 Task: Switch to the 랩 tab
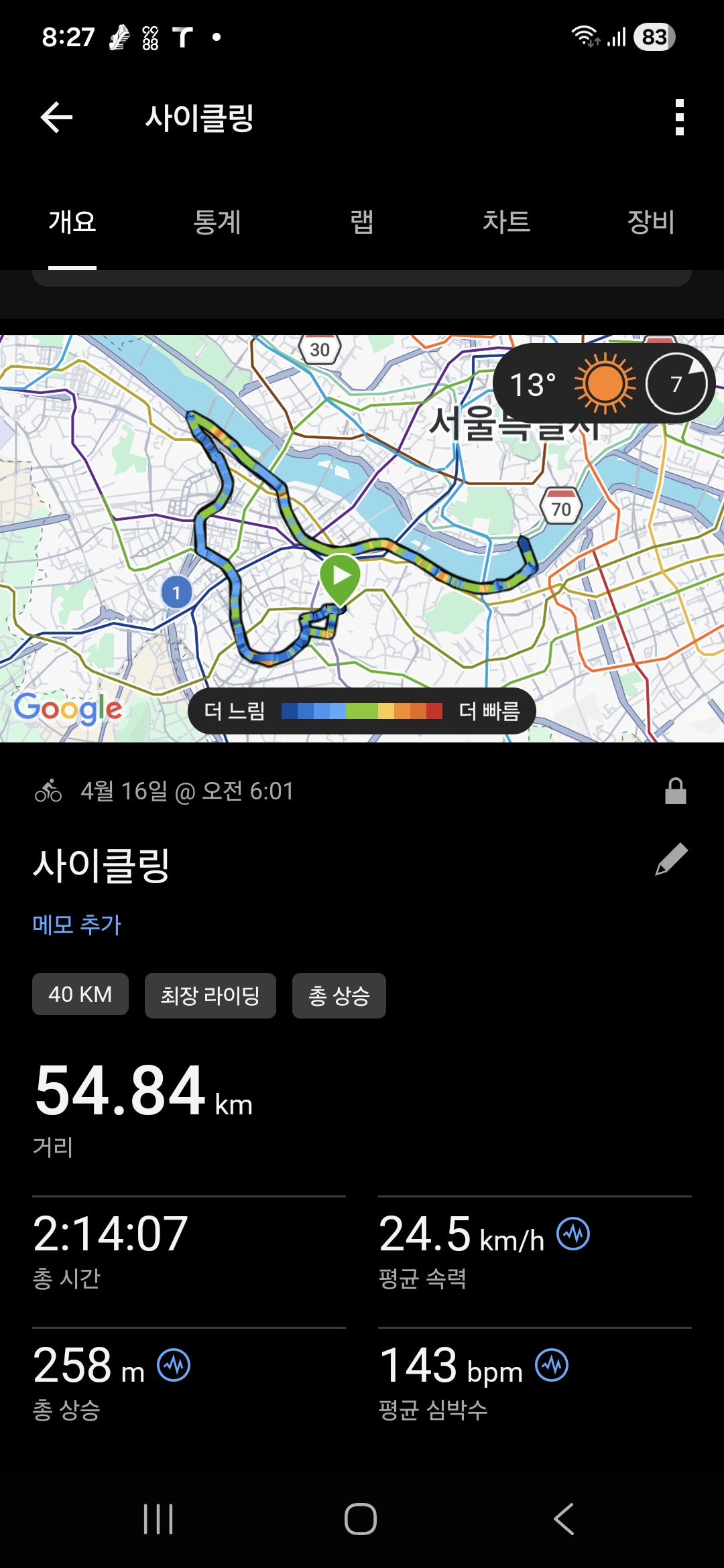pos(361,222)
